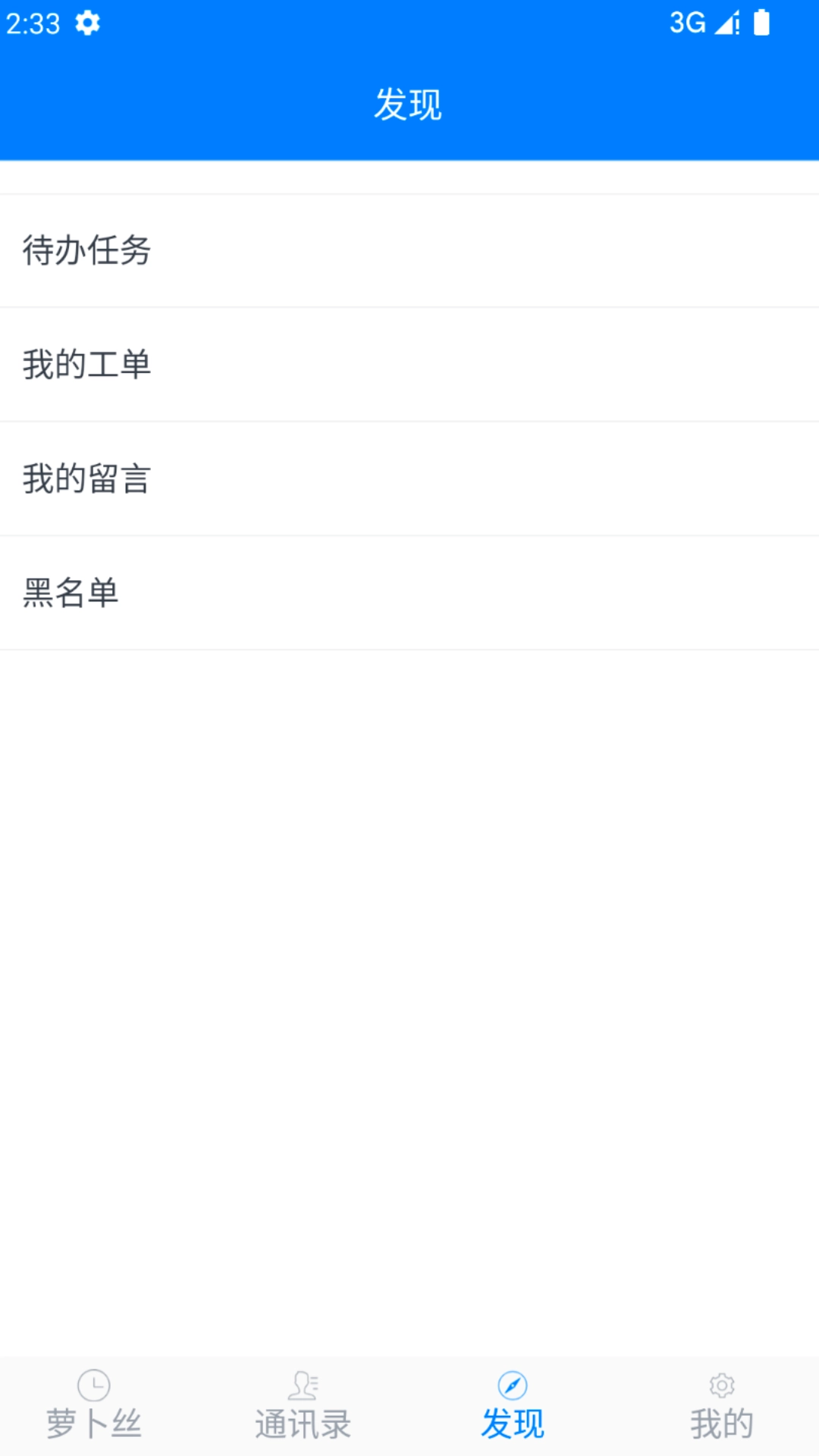Tap the 发现 title header

coord(409,106)
